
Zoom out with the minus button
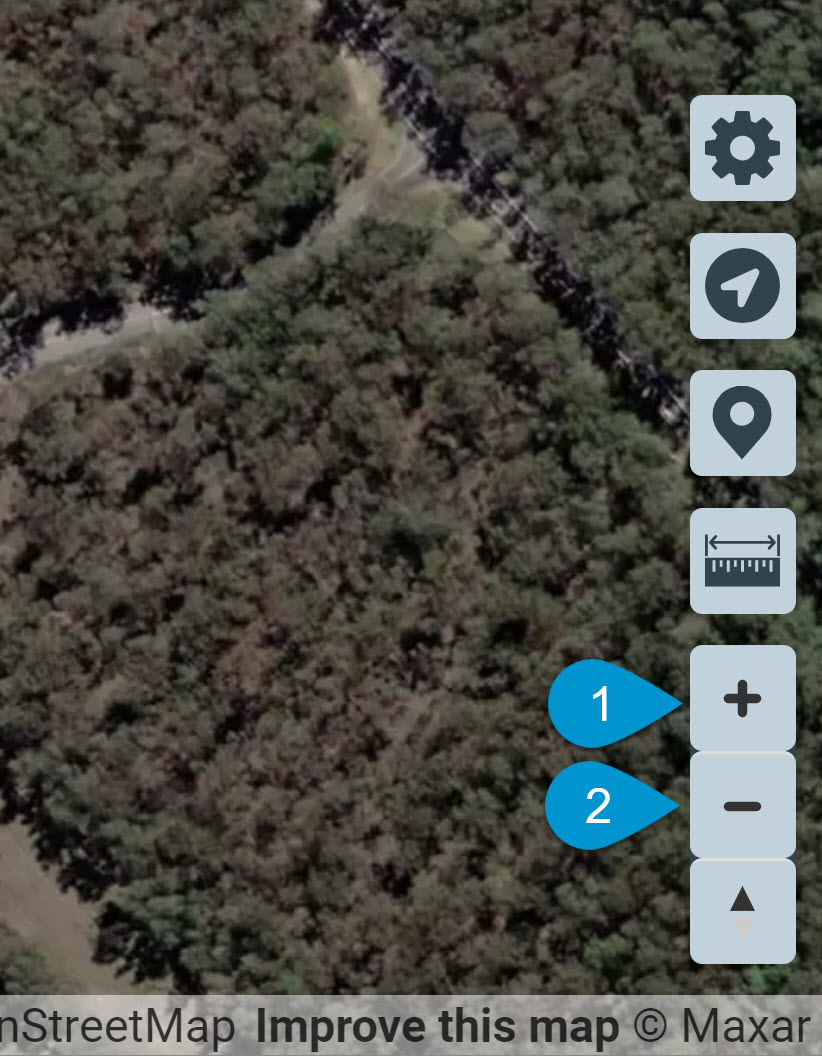(742, 806)
